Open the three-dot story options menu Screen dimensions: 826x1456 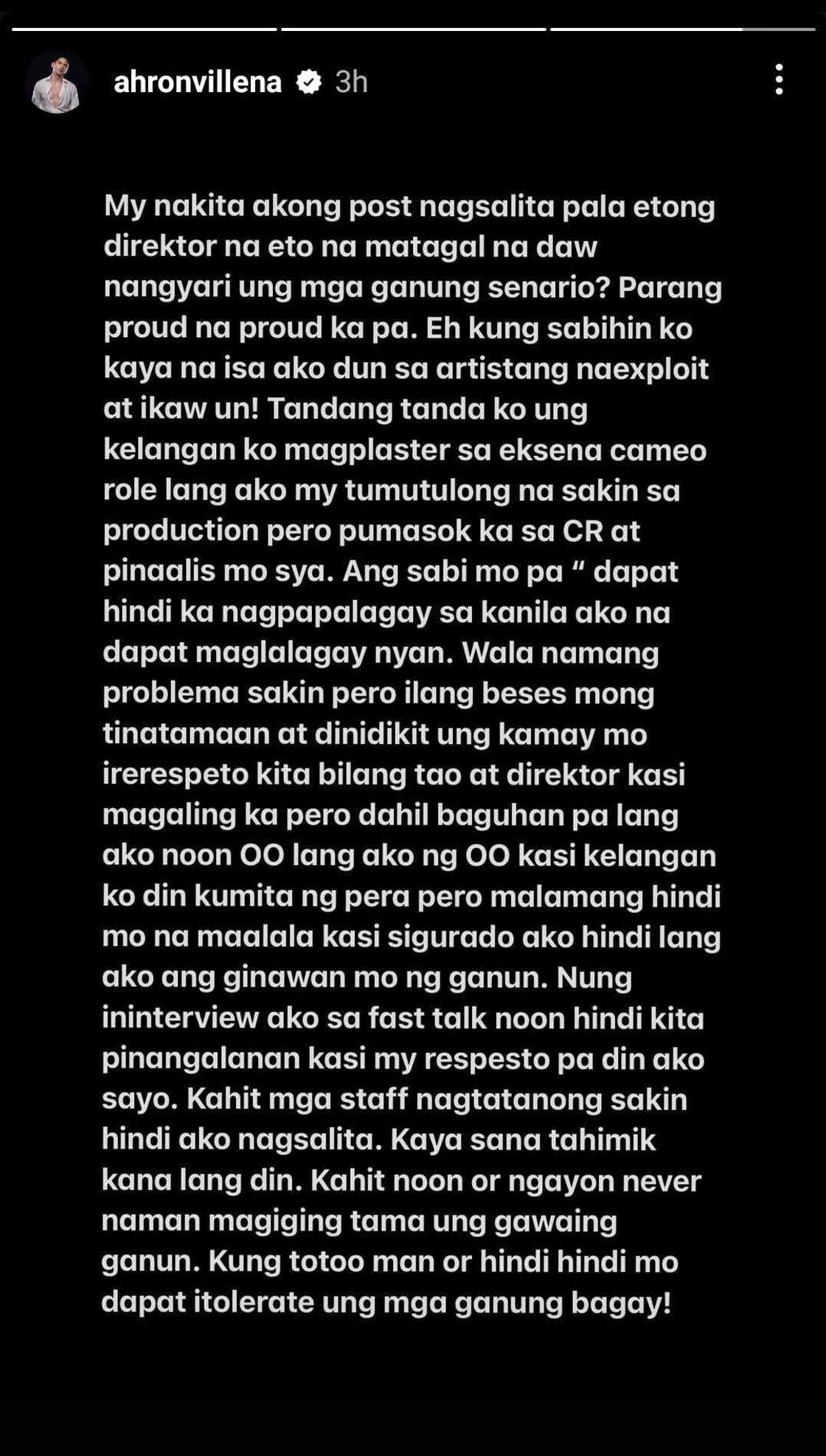click(779, 80)
